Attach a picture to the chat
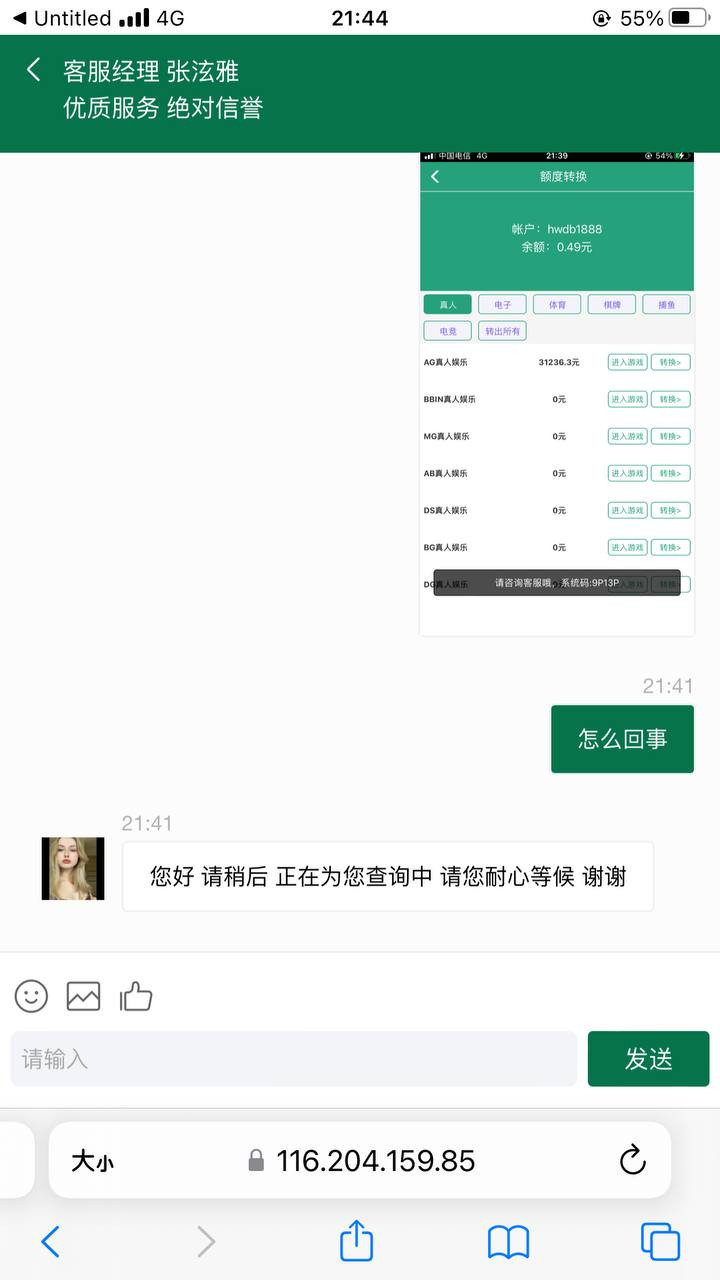The height and width of the screenshot is (1280, 720). pos(84,995)
